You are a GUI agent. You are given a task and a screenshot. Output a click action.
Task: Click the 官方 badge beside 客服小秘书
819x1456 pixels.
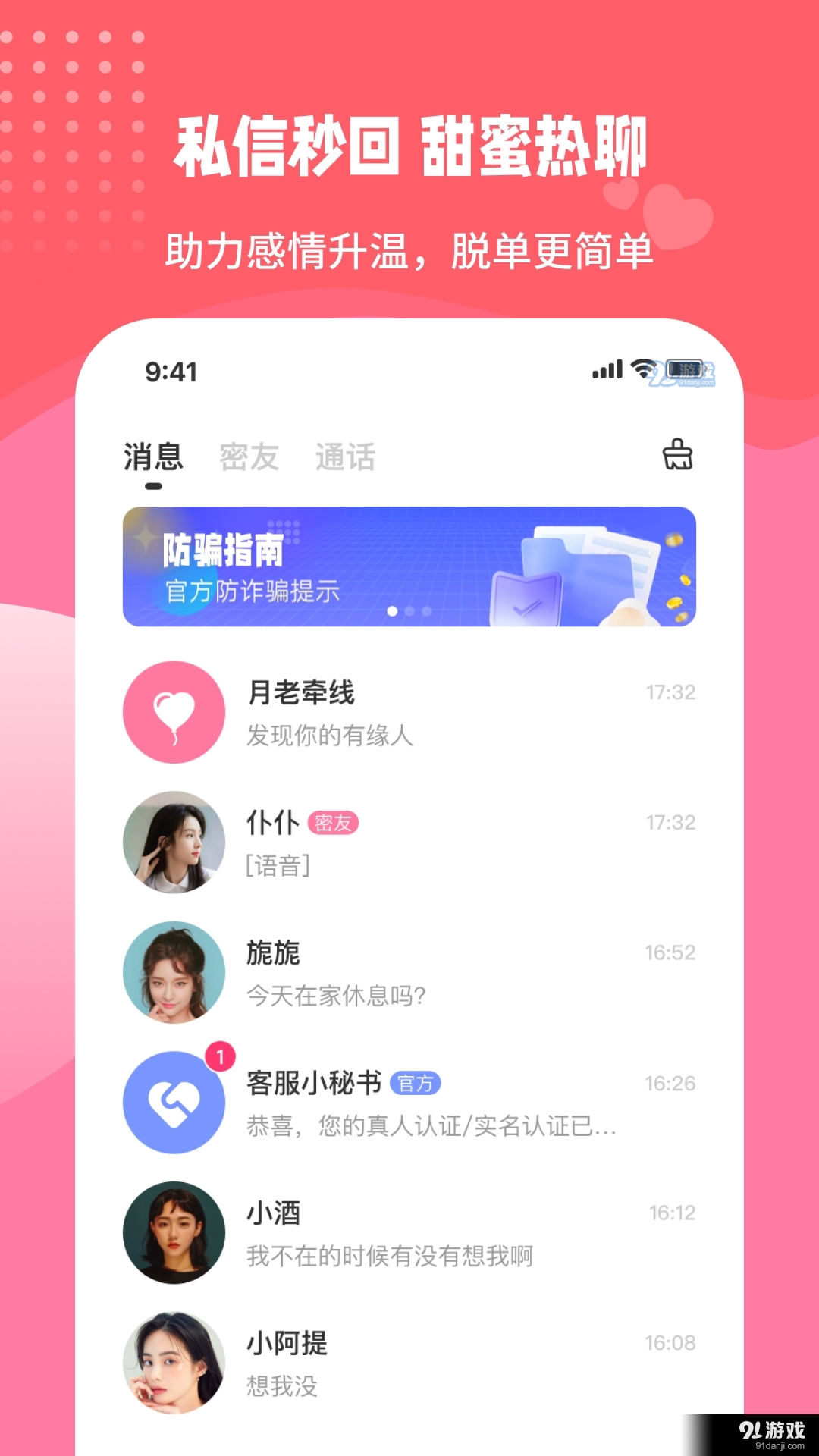[x=416, y=1082]
